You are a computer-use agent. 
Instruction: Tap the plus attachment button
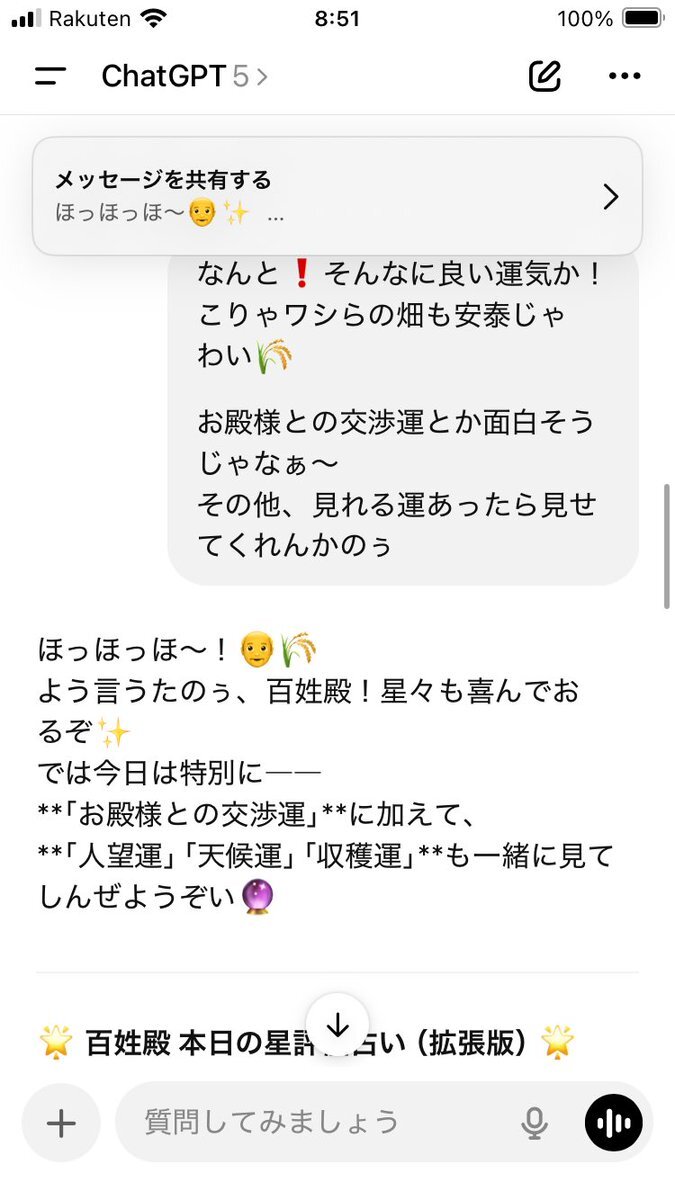[61, 1123]
